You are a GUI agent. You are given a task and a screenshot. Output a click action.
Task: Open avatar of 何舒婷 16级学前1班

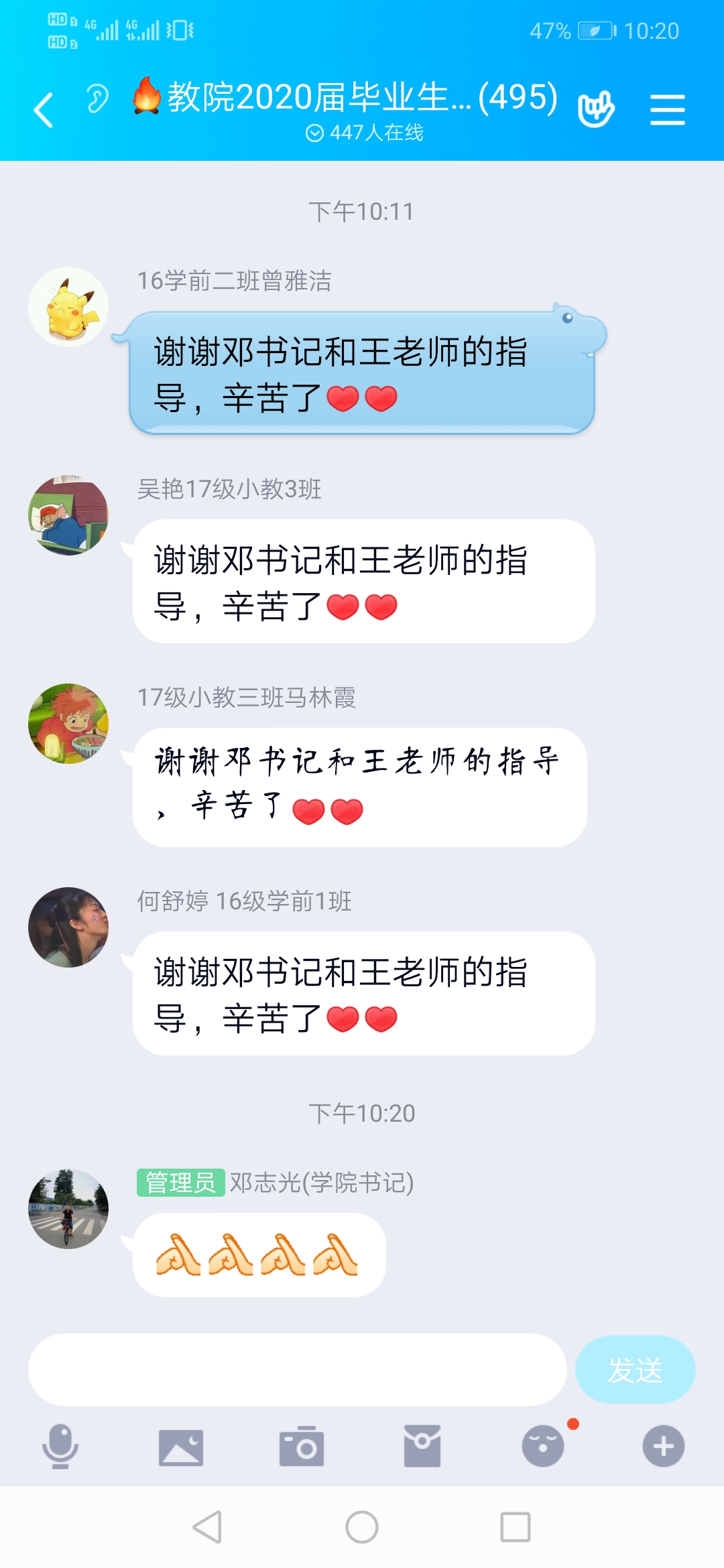tap(68, 927)
